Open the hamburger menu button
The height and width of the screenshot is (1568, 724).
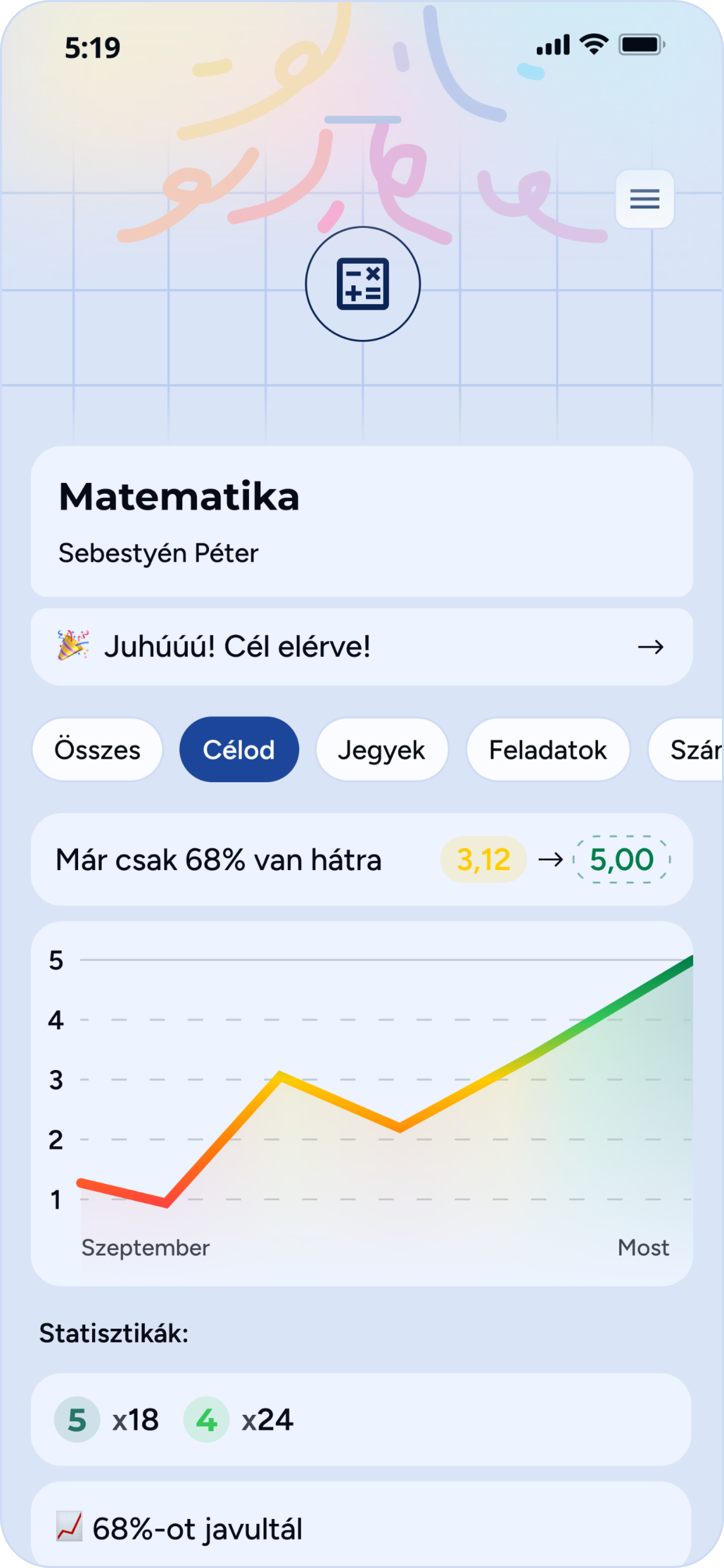click(x=644, y=199)
